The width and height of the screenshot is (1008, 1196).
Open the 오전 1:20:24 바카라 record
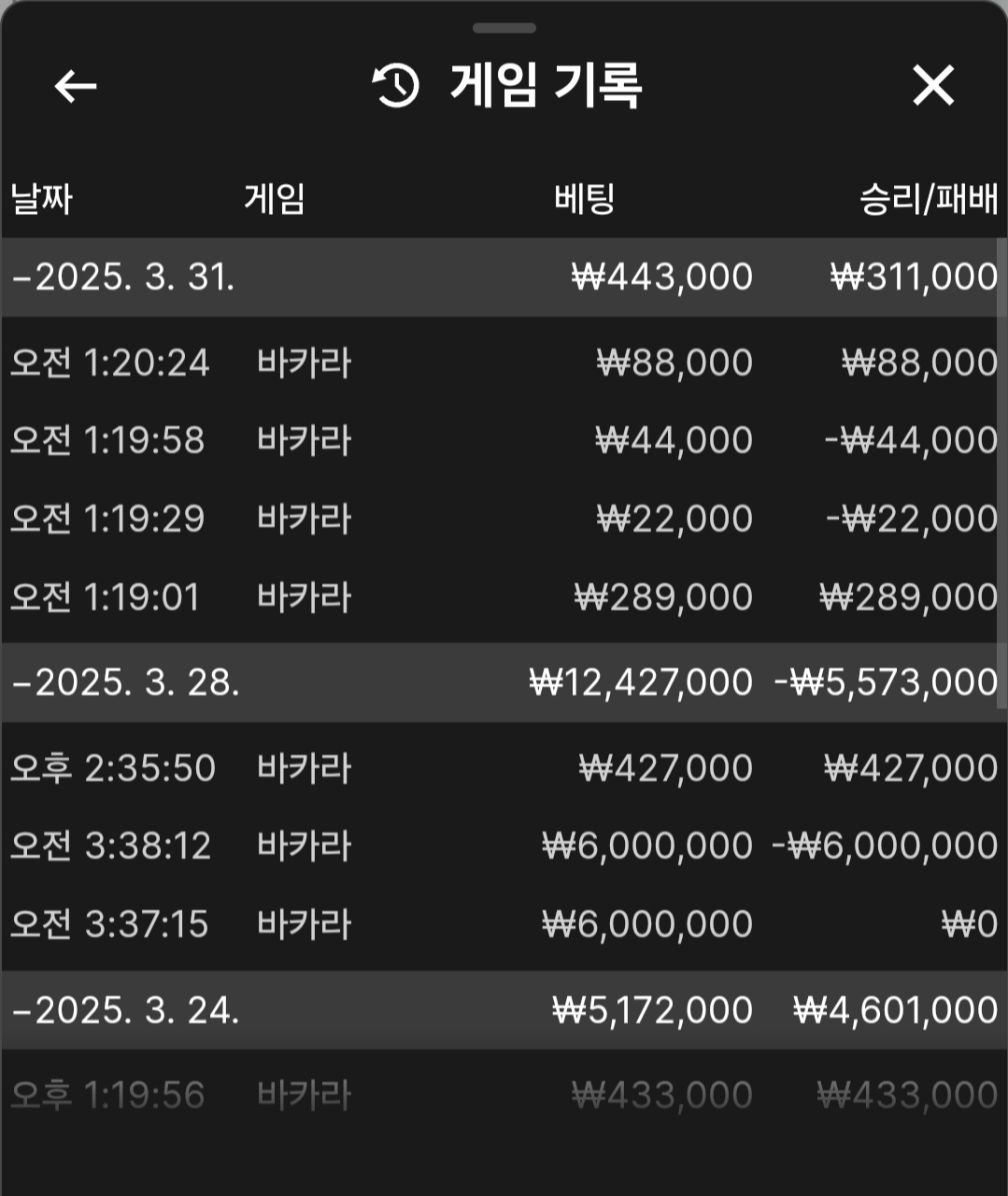[x=503, y=363]
